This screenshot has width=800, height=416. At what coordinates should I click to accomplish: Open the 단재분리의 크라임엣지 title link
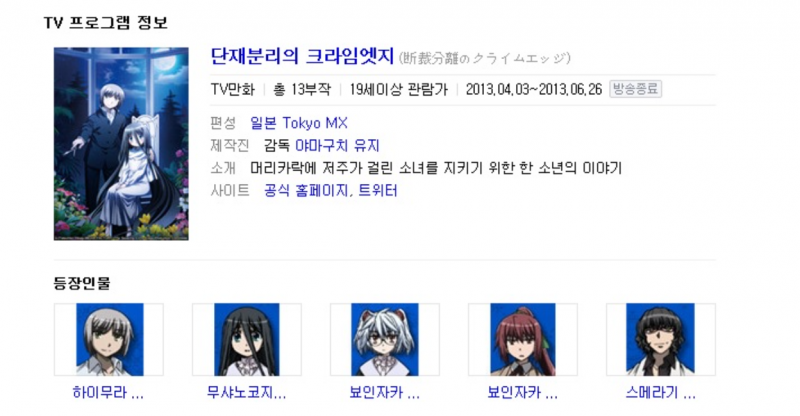[x=303, y=56]
